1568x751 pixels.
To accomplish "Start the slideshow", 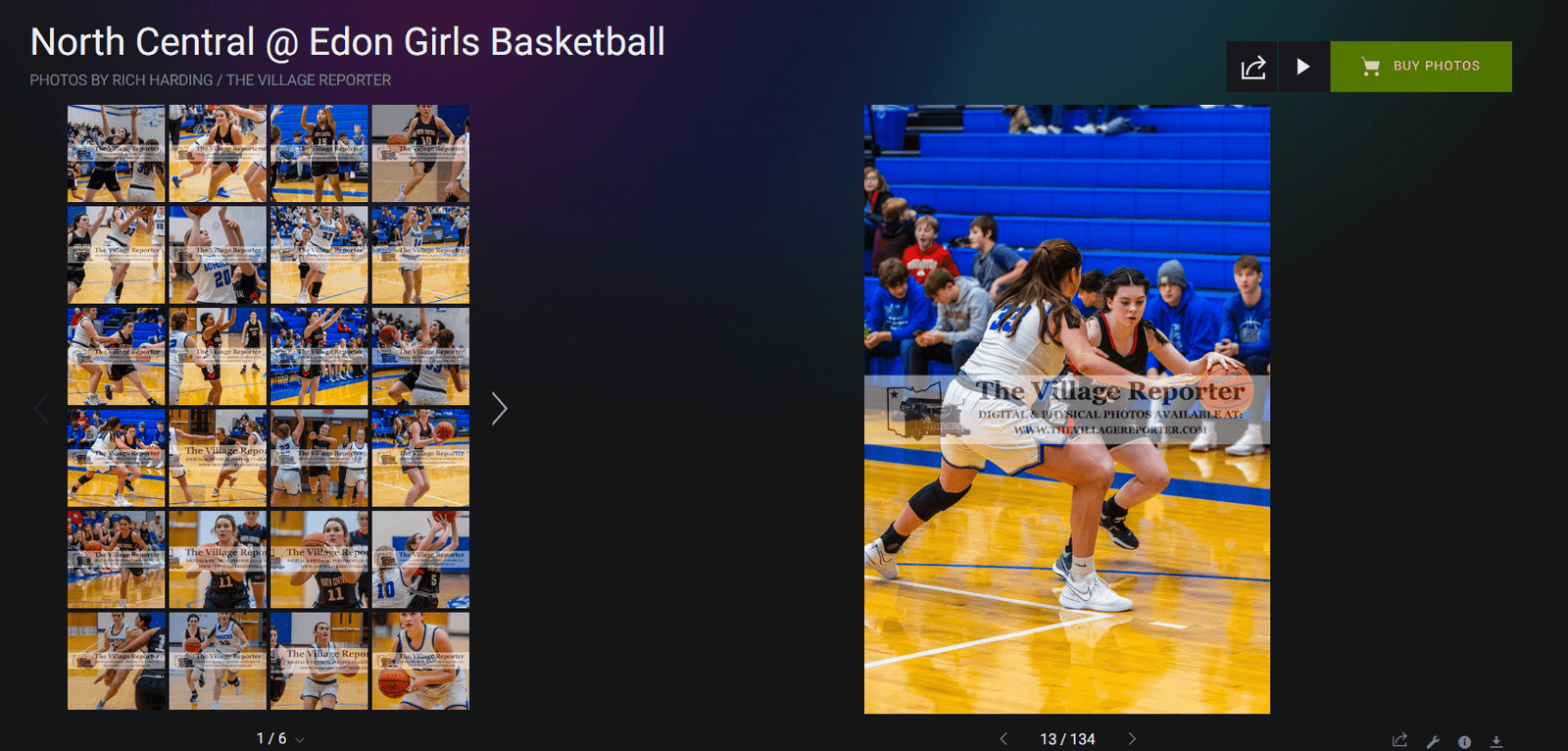I will (1303, 67).
